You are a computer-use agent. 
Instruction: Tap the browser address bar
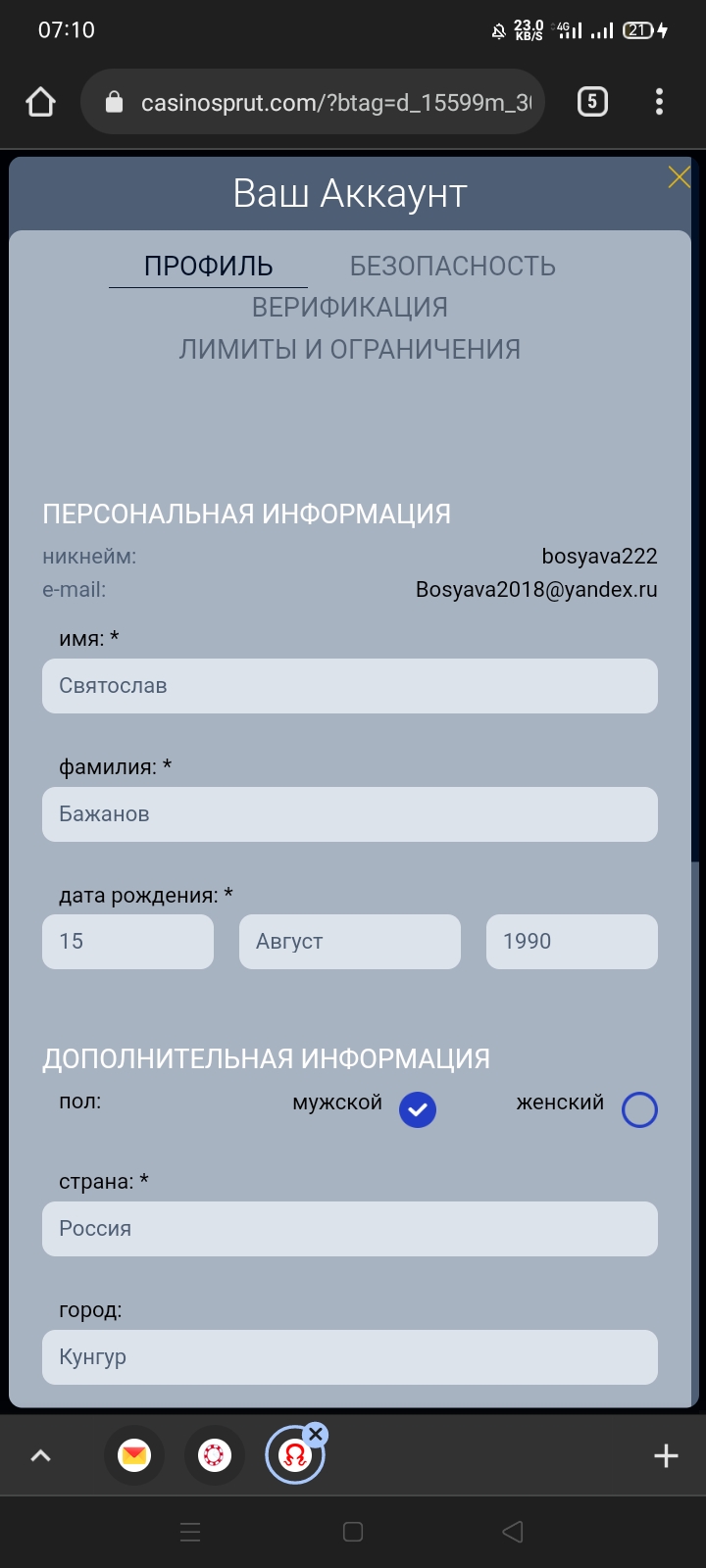coord(313,102)
